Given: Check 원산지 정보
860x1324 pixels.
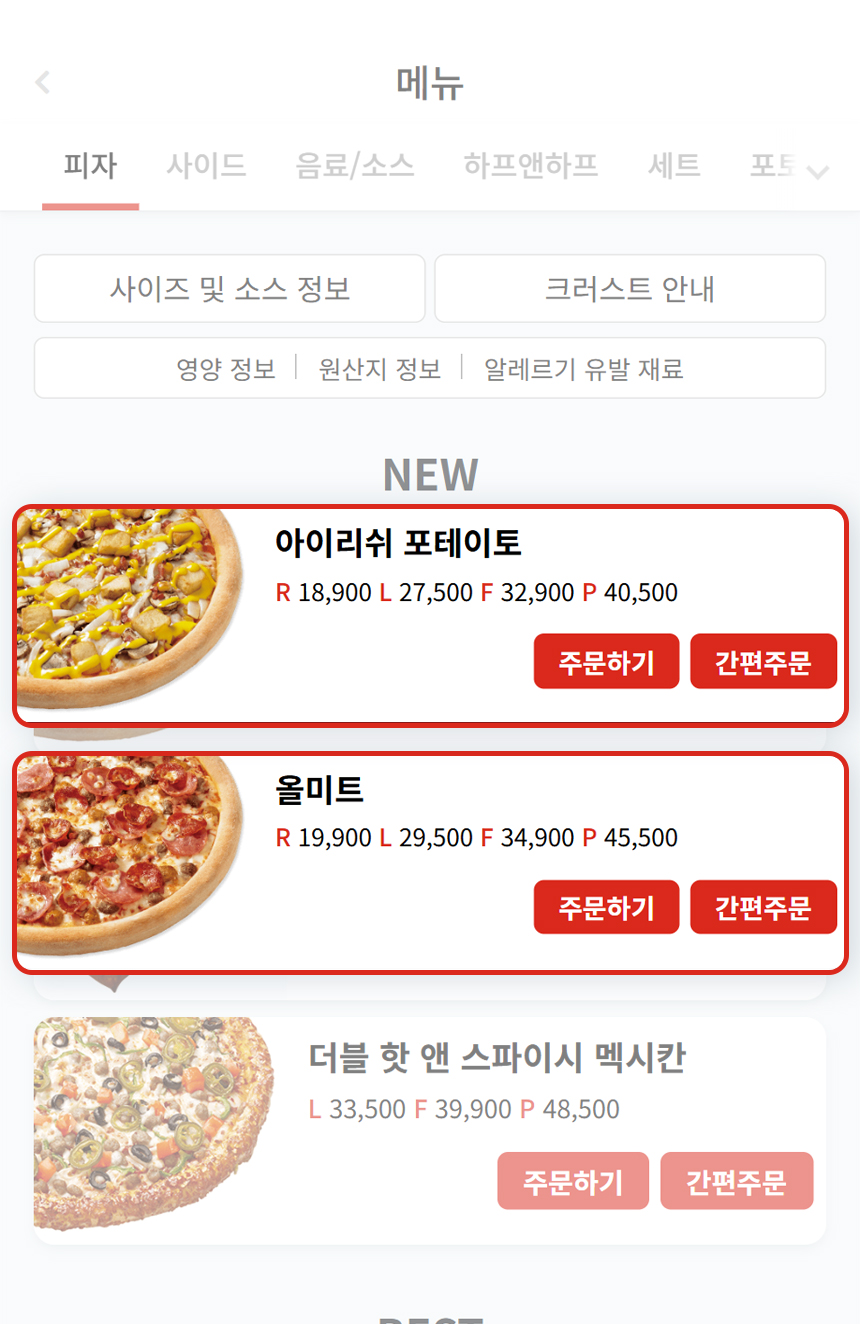Looking at the screenshot, I should point(380,369).
